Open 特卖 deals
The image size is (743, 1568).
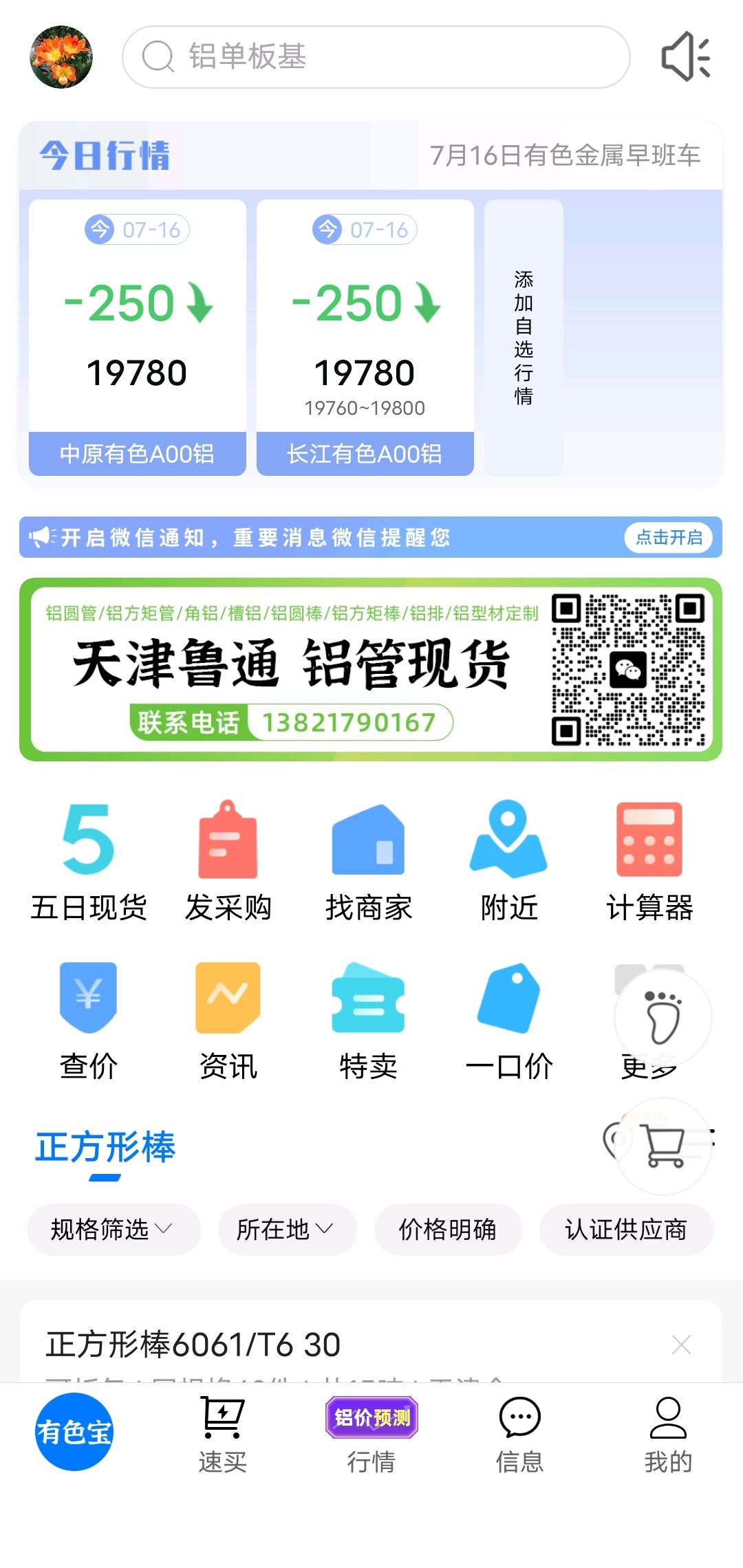pos(369,1021)
